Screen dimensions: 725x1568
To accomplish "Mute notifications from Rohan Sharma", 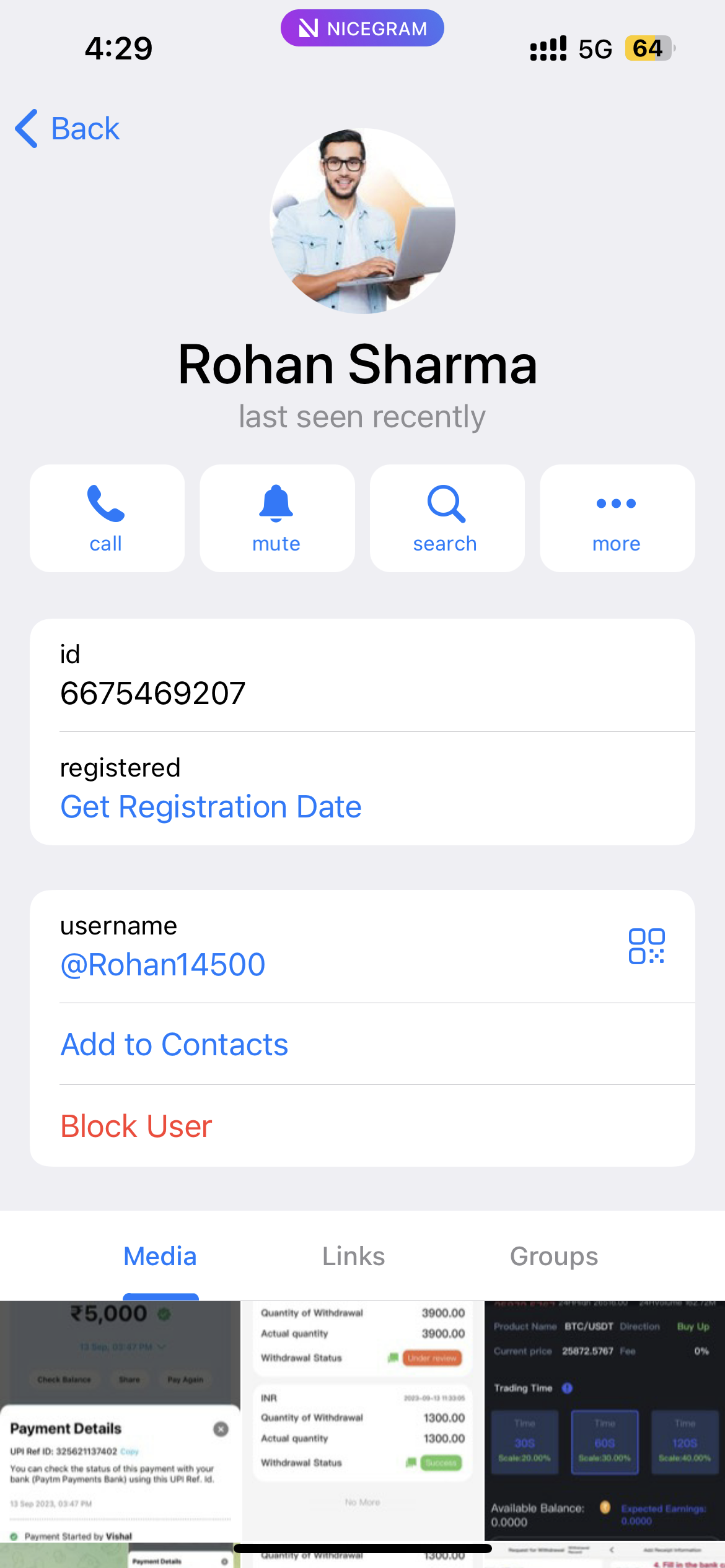I will (x=277, y=518).
